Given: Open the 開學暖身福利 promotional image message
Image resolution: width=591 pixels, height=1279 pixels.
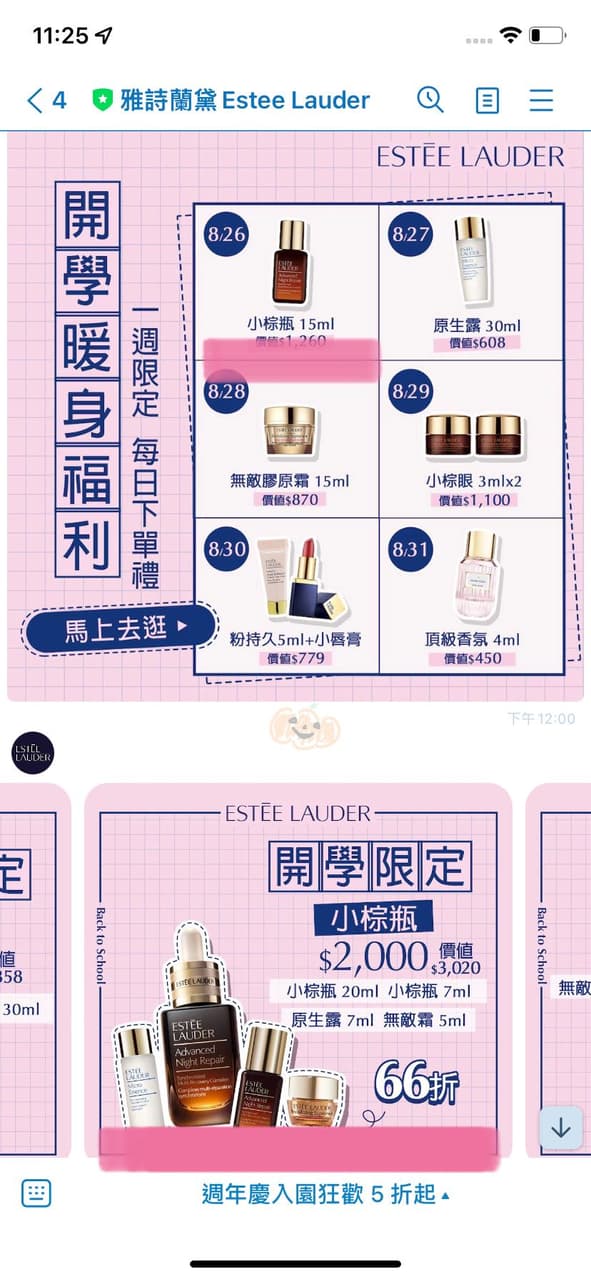Looking at the screenshot, I should (x=295, y=416).
